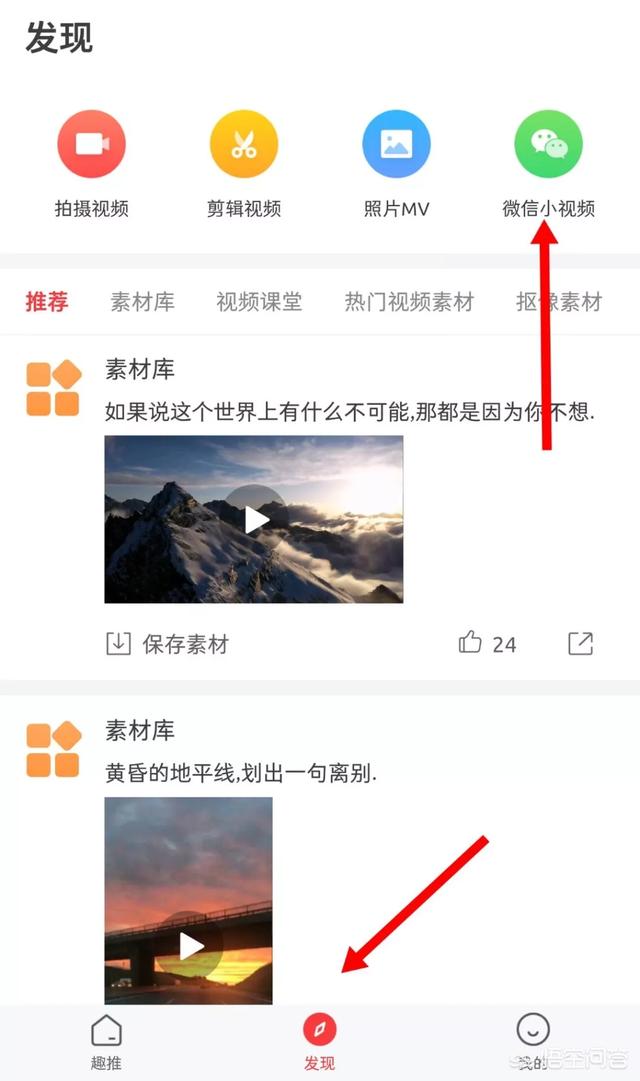
Task: Open the 我的 profile tab
Action: [532, 1042]
